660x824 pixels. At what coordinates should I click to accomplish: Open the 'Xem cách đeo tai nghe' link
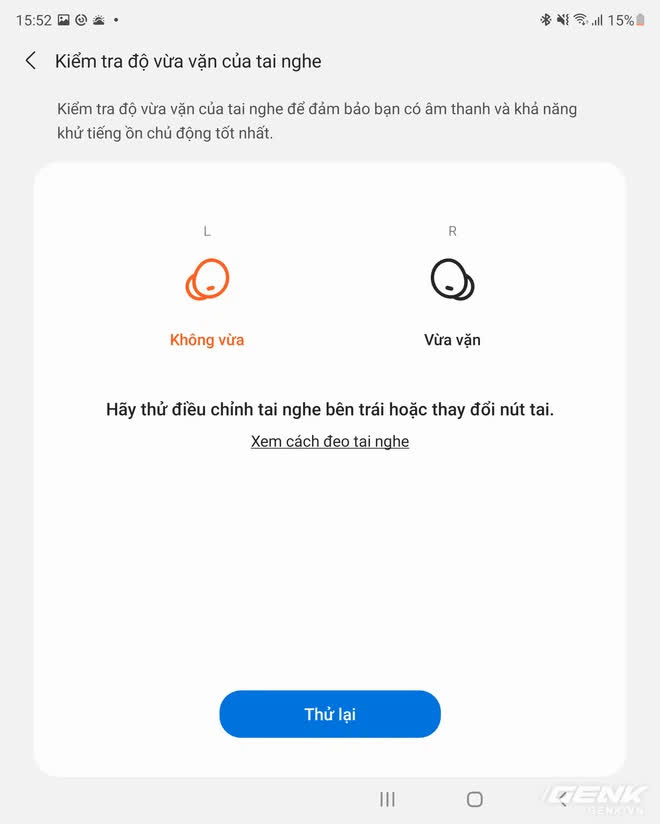click(x=329, y=441)
